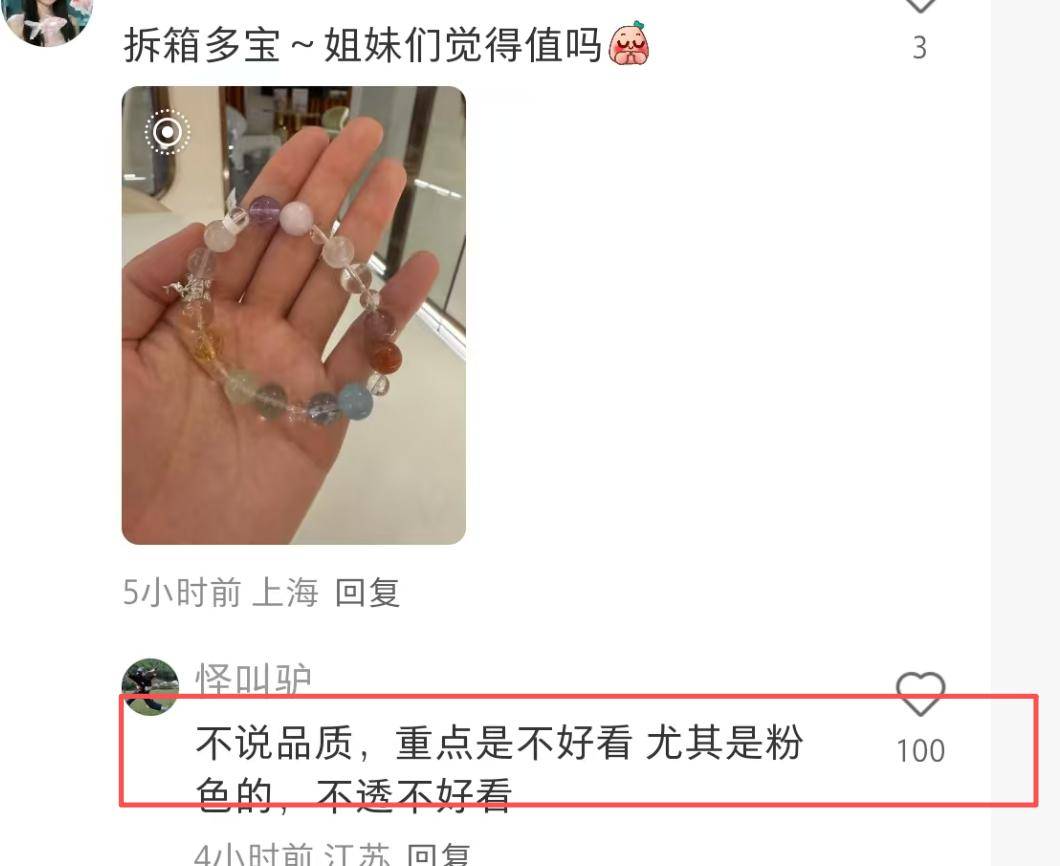The height and width of the screenshot is (866, 1060).
Task: Like the 拆箱多宝 comment with 3 likes
Action: coord(919,8)
